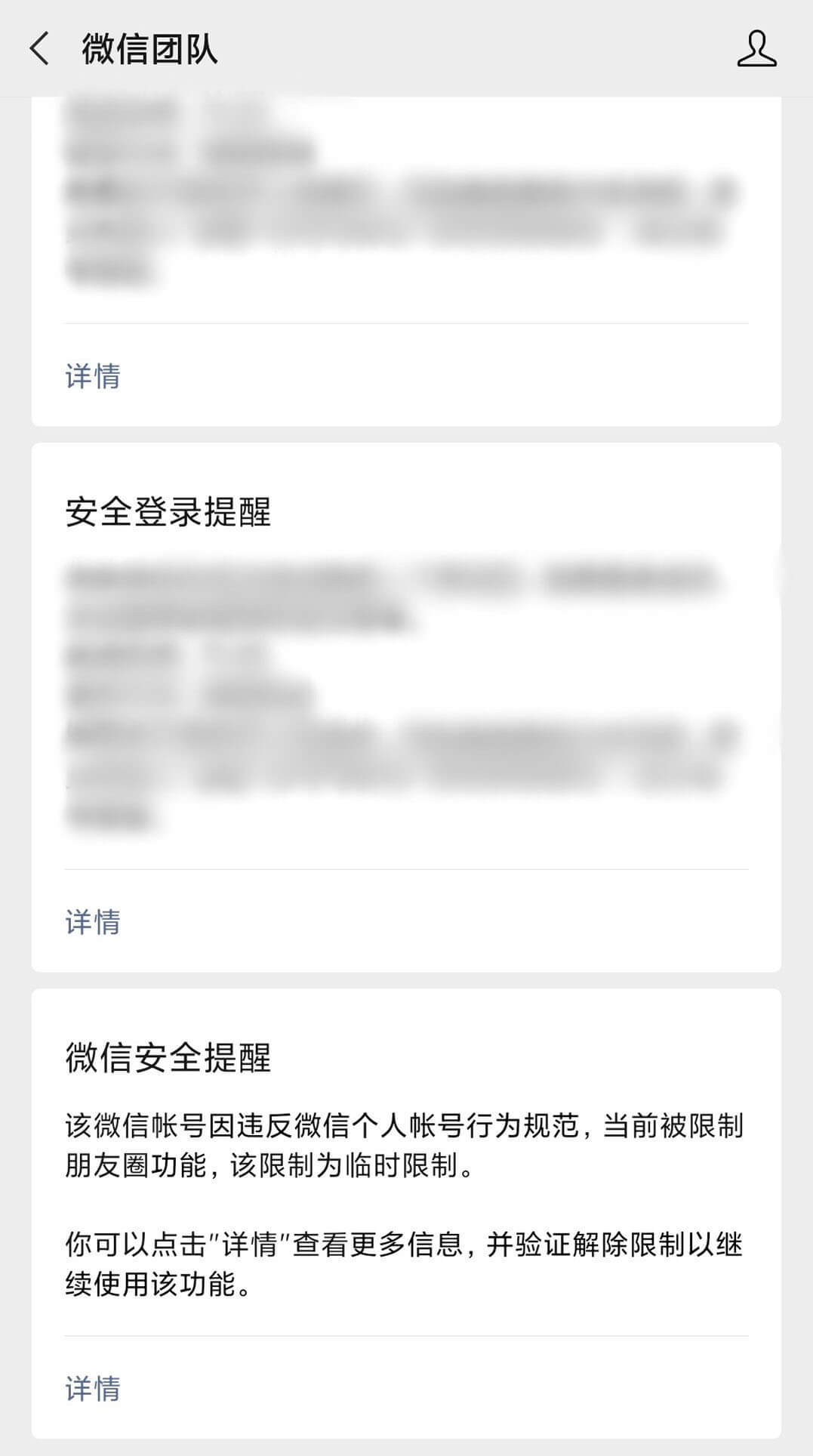Open 详情 under 安全登录提醒 card
The image size is (813, 1456).
tap(93, 922)
